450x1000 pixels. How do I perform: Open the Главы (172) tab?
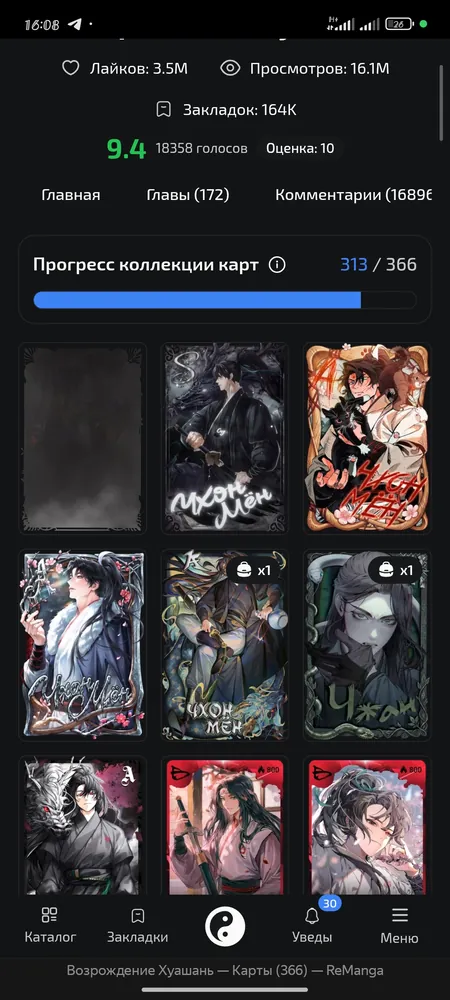coord(188,195)
